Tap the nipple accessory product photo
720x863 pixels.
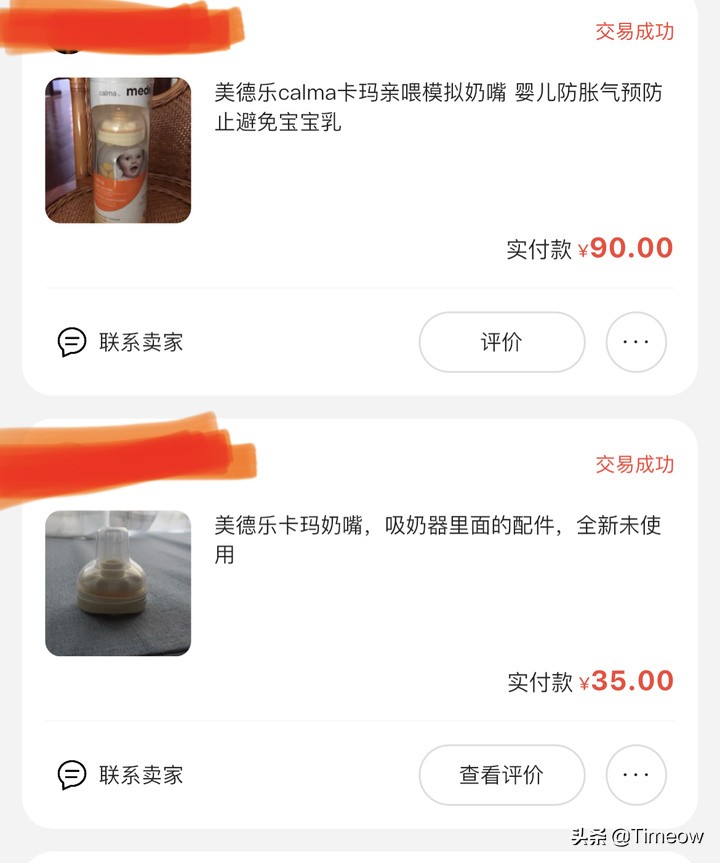click(117, 585)
